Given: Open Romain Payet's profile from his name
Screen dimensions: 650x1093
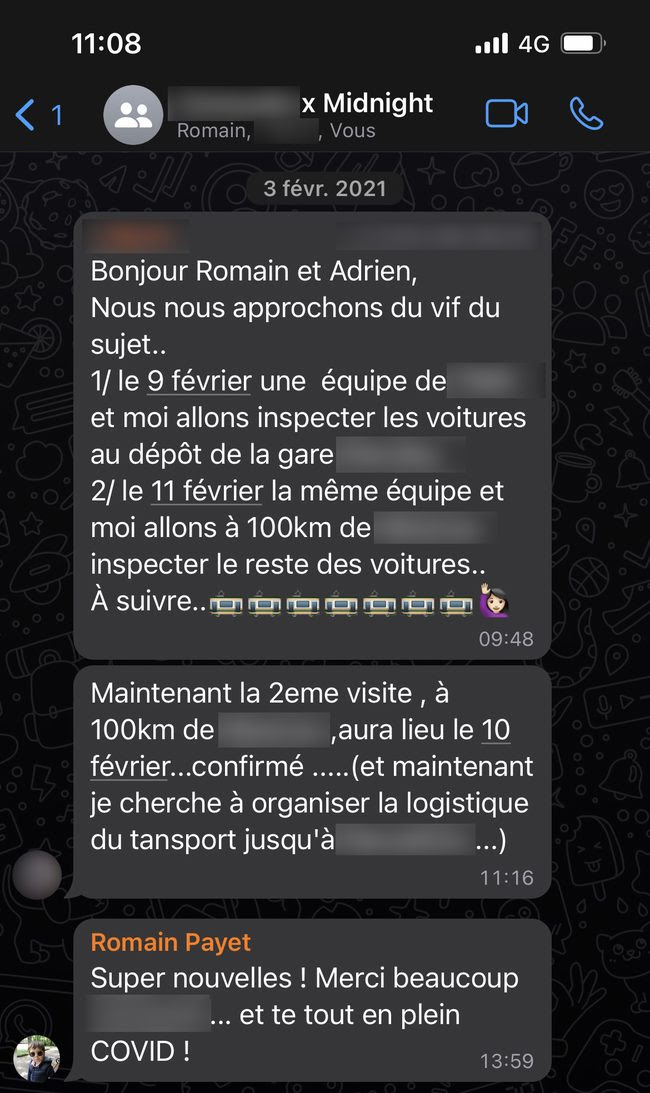Looking at the screenshot, I should point(171,942).
